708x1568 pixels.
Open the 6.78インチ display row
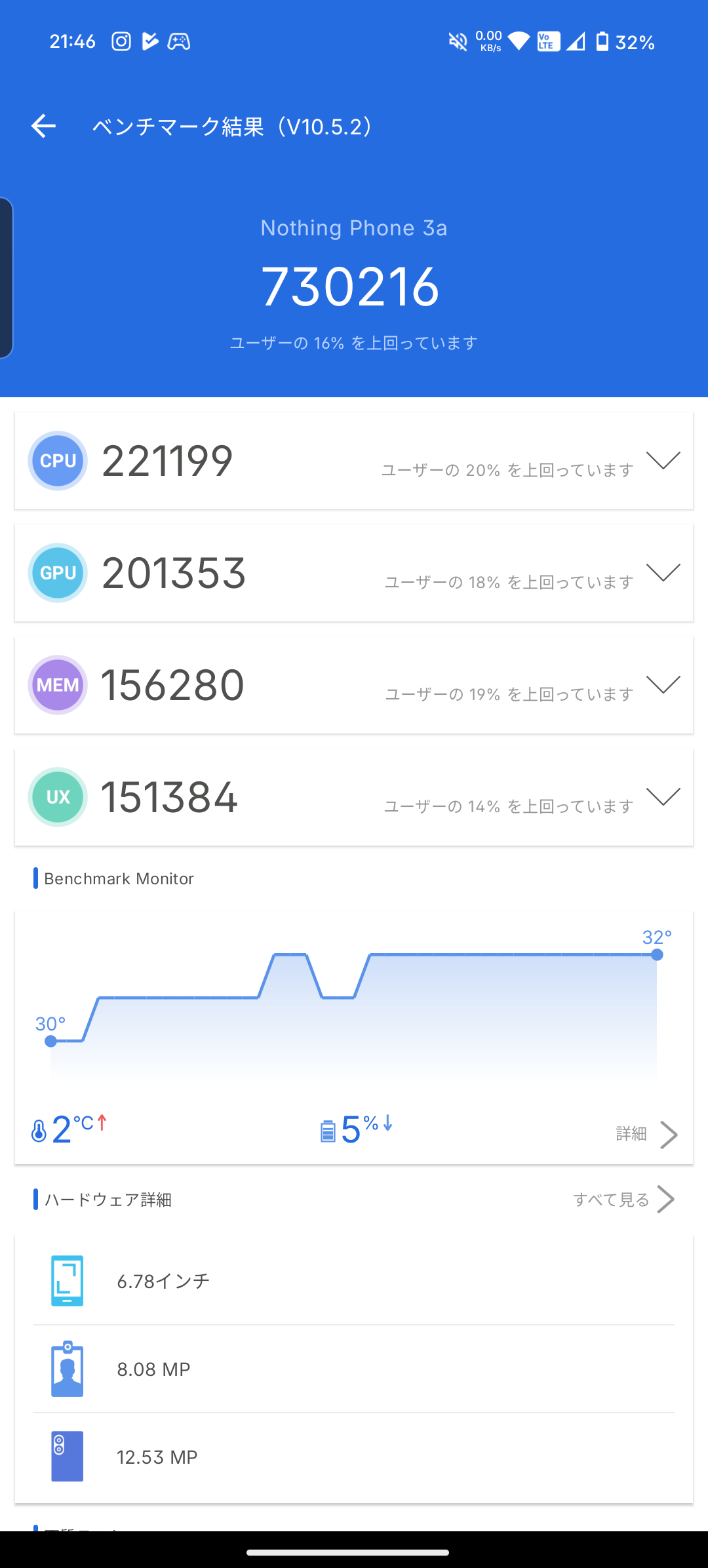[x=354, y=1281]
